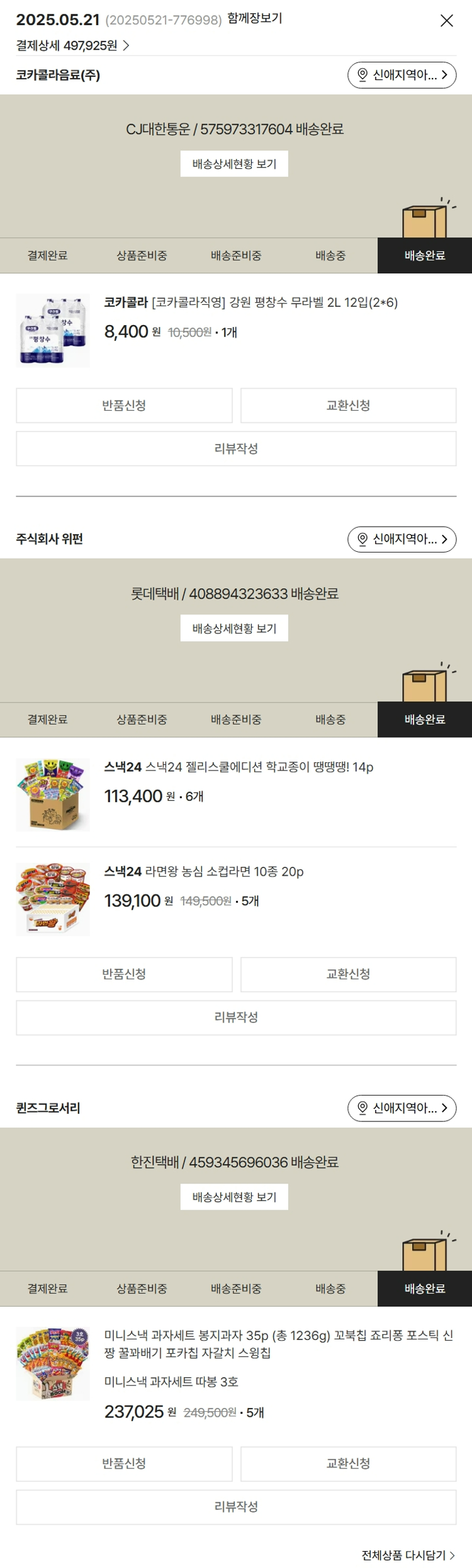Request 교환신청 for the 코카콜라 order

[x=348, y=405]
